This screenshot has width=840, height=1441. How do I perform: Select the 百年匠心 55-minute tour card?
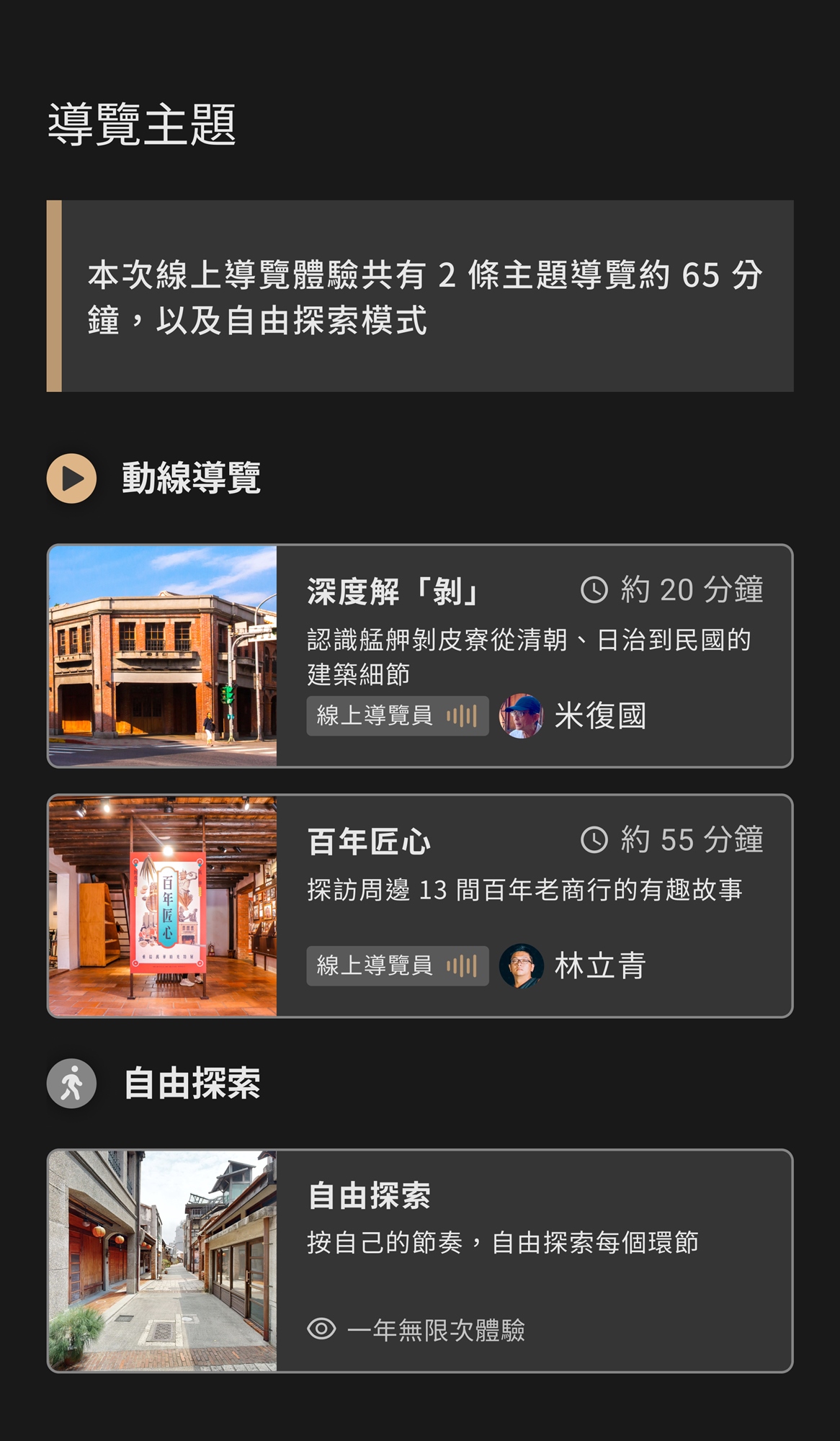pyautogui.click(x=420, y=906)
